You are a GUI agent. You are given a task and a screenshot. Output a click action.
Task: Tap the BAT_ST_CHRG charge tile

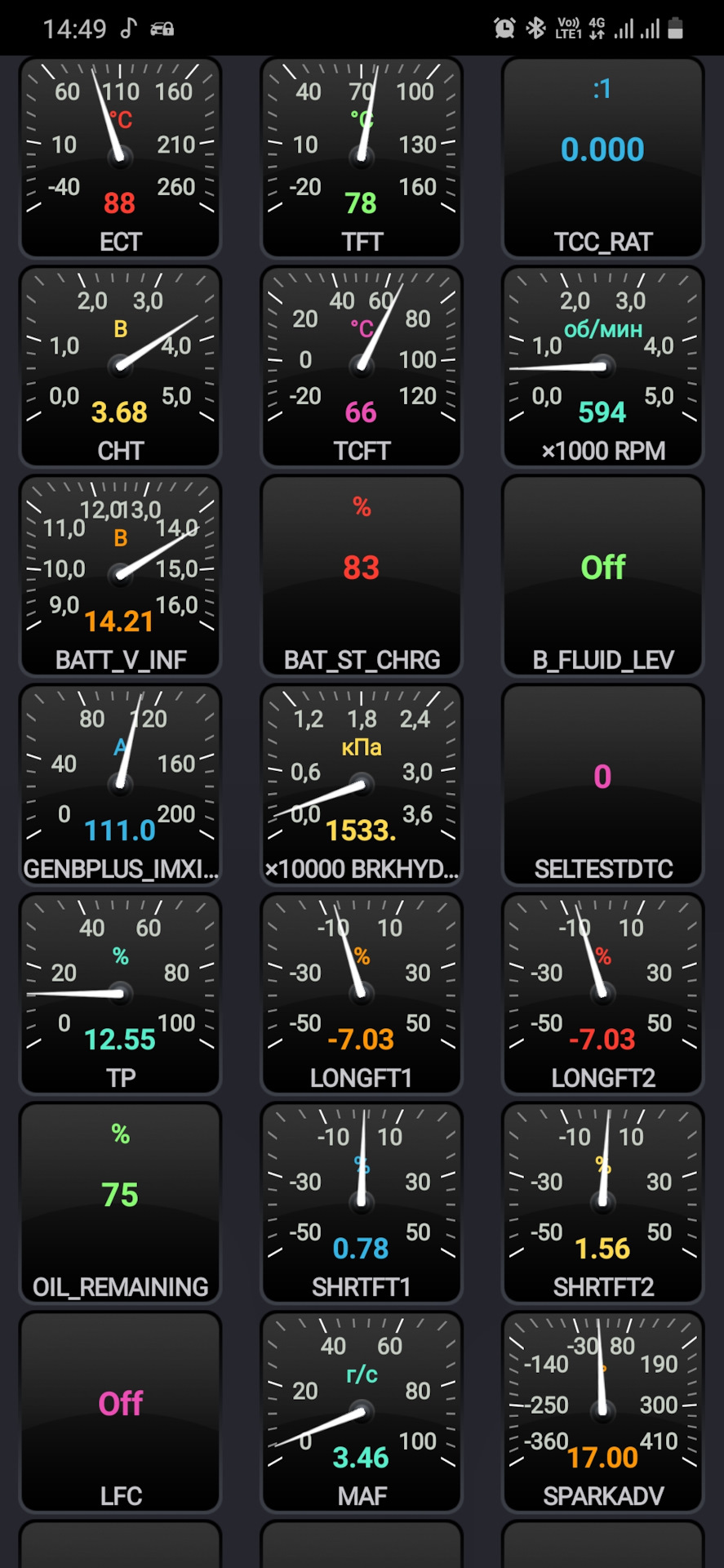[362, 575]
